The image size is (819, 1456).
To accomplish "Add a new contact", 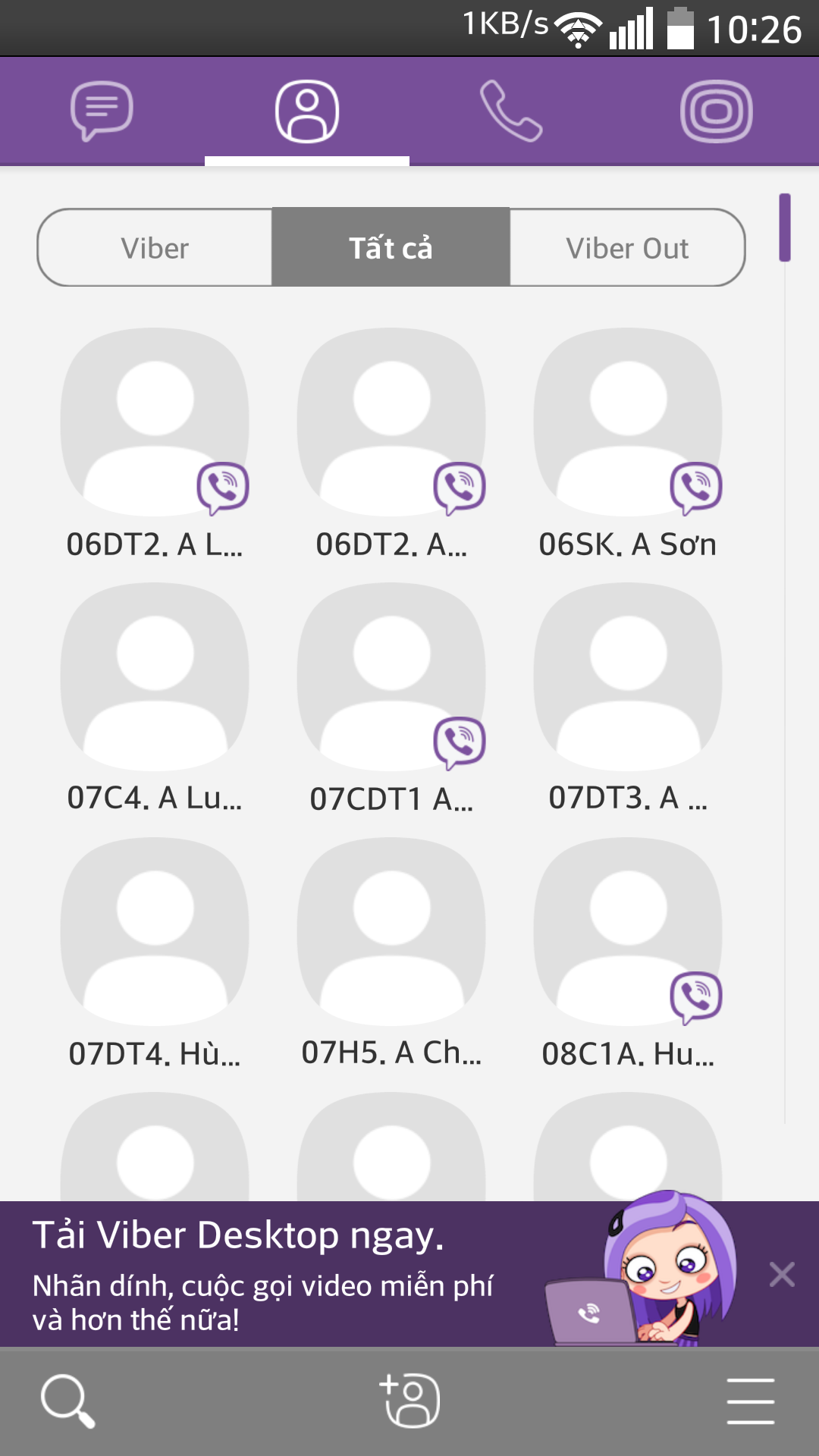I will (409, 1401).
